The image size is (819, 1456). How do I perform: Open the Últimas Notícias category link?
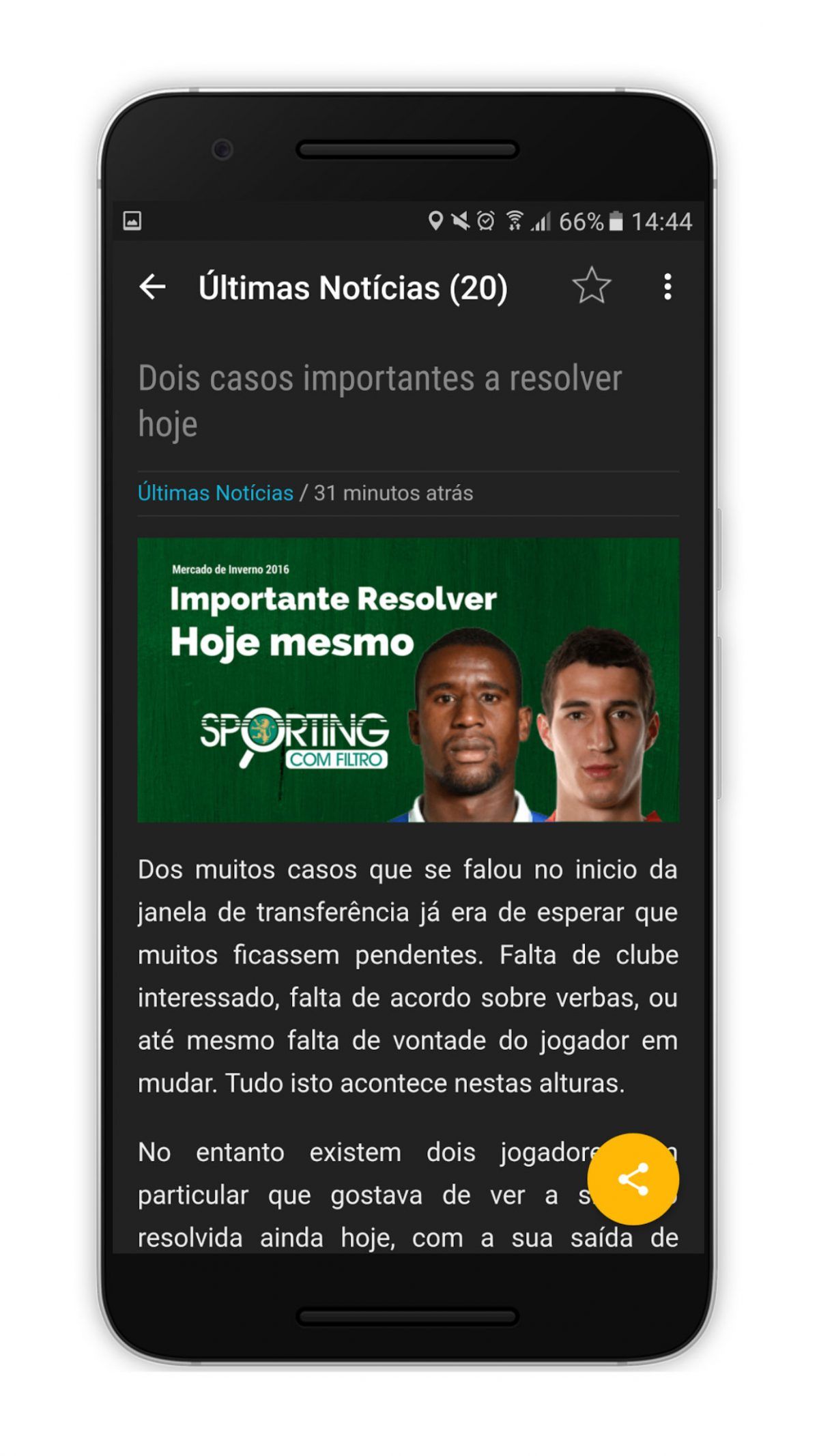coord(216,491)
